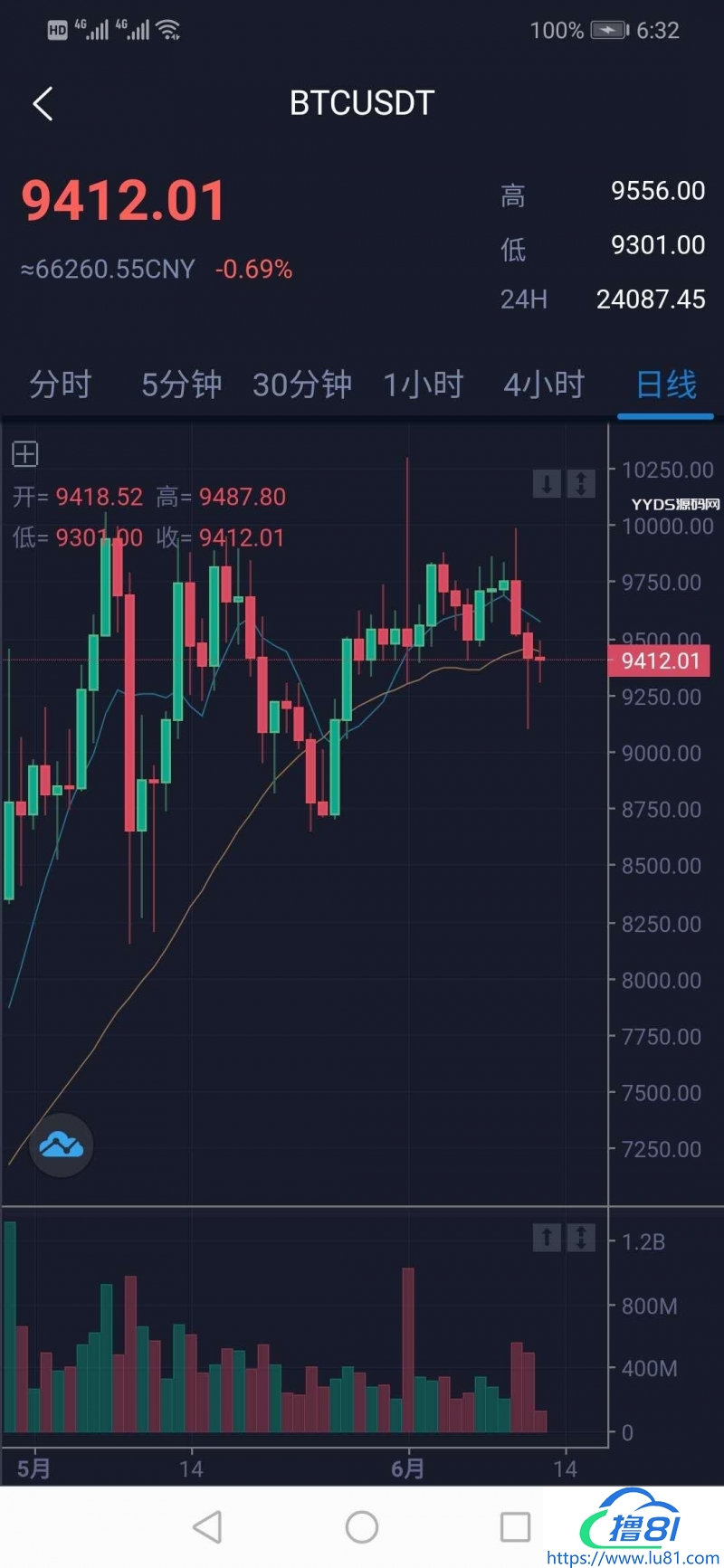This screenshot has width=724, height=1568.
Task: Tap the plus box icon above the chart legend
Action: [25, 453]
